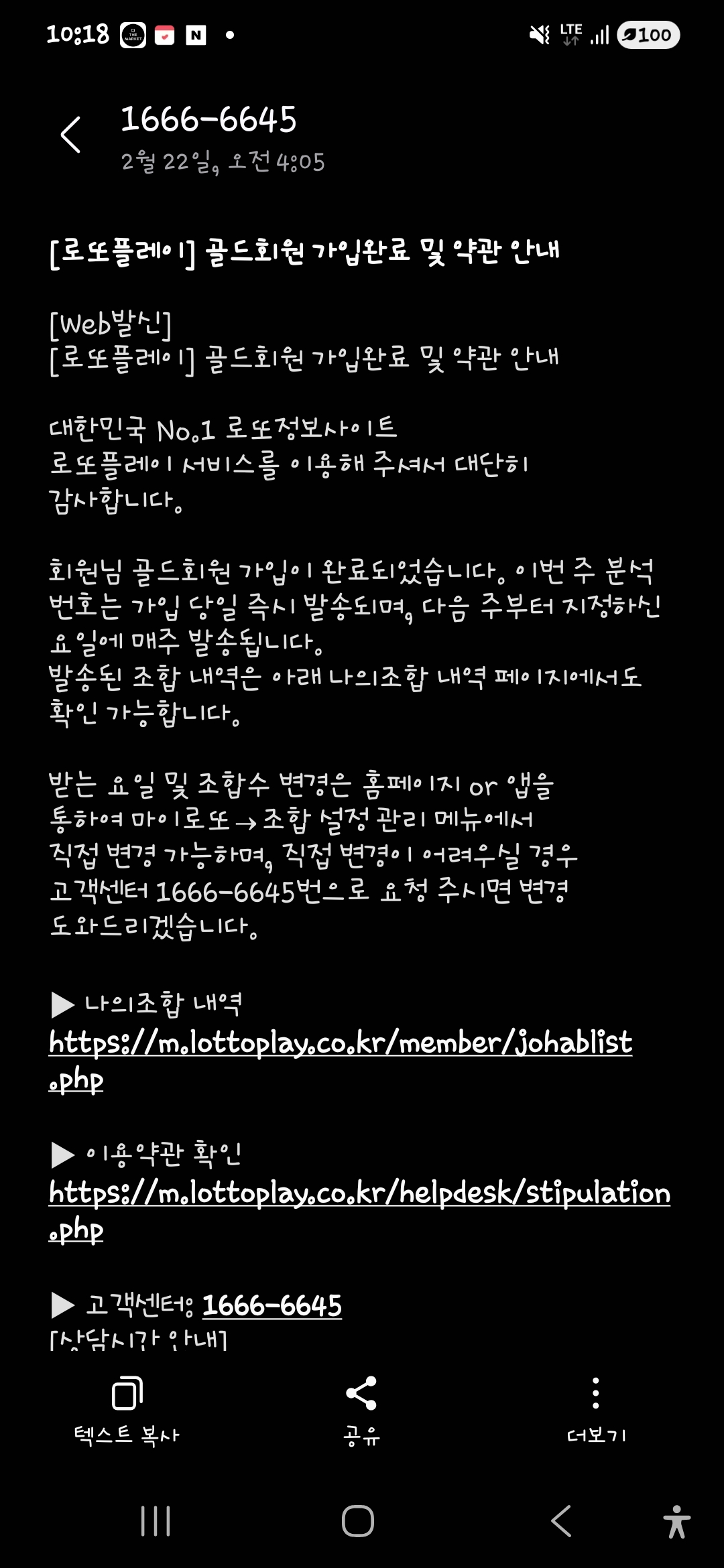724x1568 pixels.
Task: Go to the home screen
Action: (x=358, y=1521)
